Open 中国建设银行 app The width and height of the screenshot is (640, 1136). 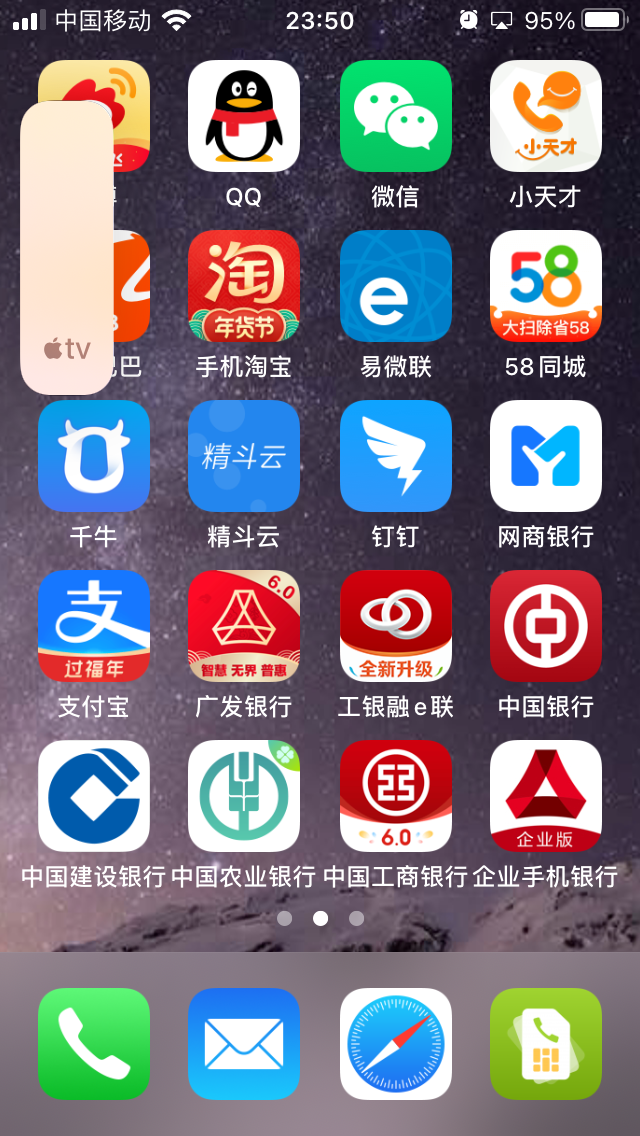(x=94, y=796)
